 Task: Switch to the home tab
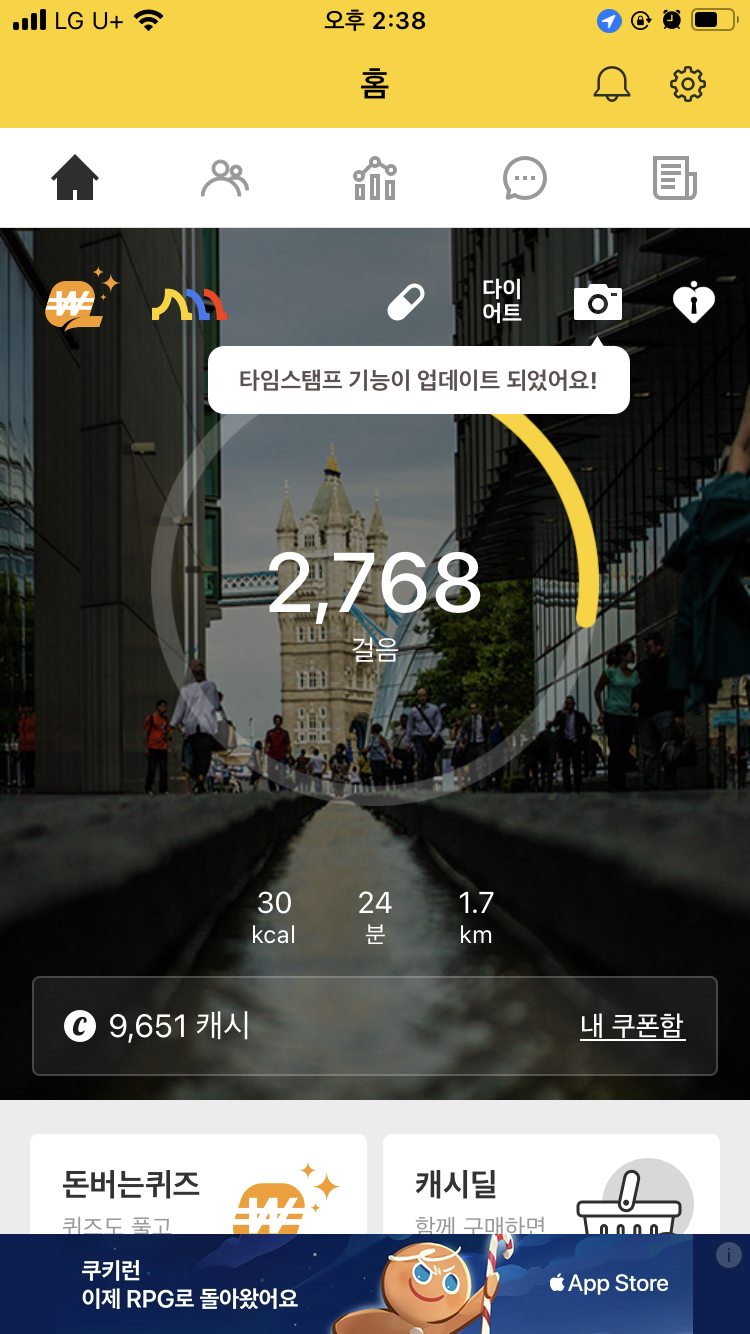click(x=75, y=178)
